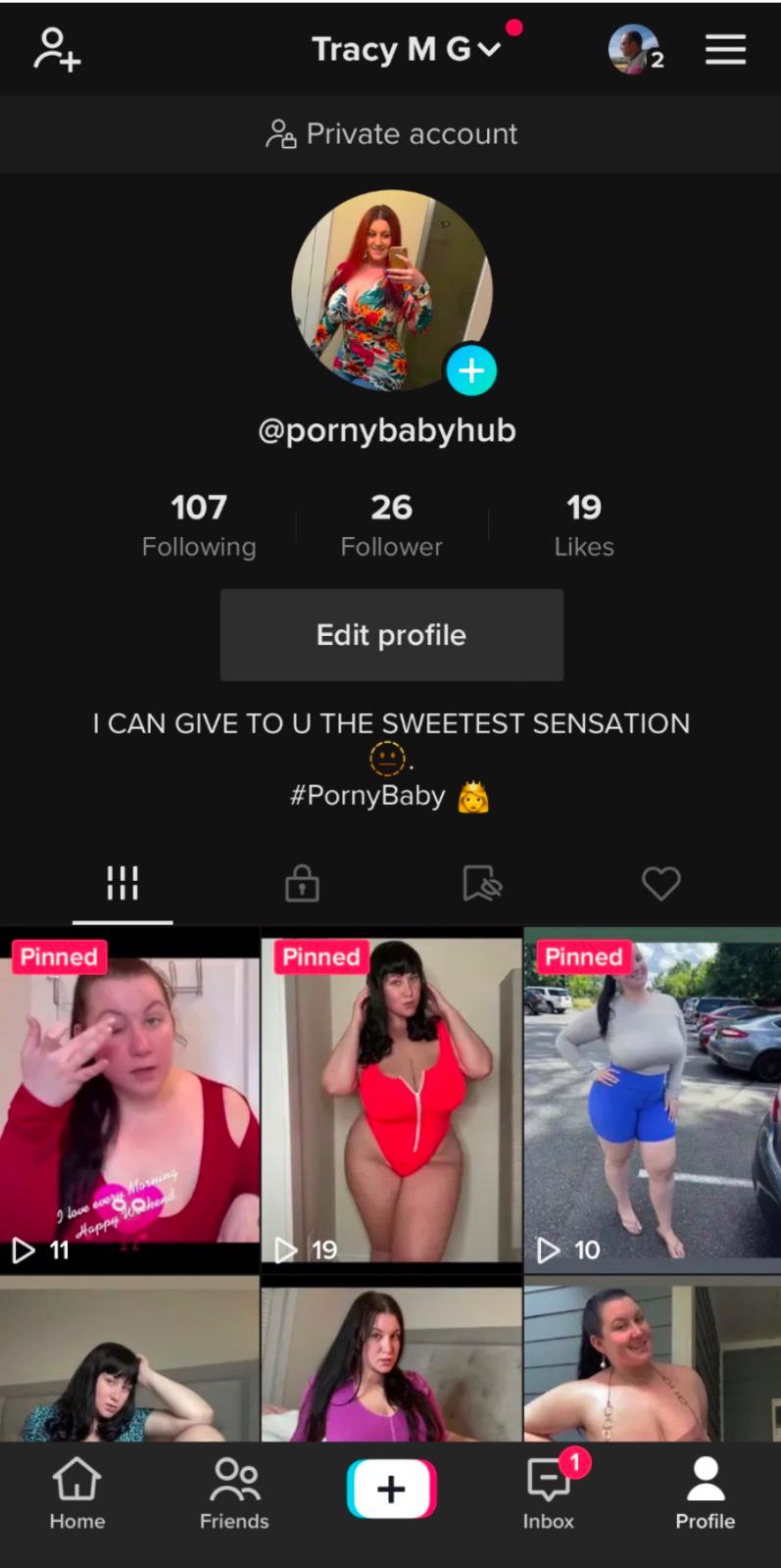Tap the Profile tab

(705, 1494)
